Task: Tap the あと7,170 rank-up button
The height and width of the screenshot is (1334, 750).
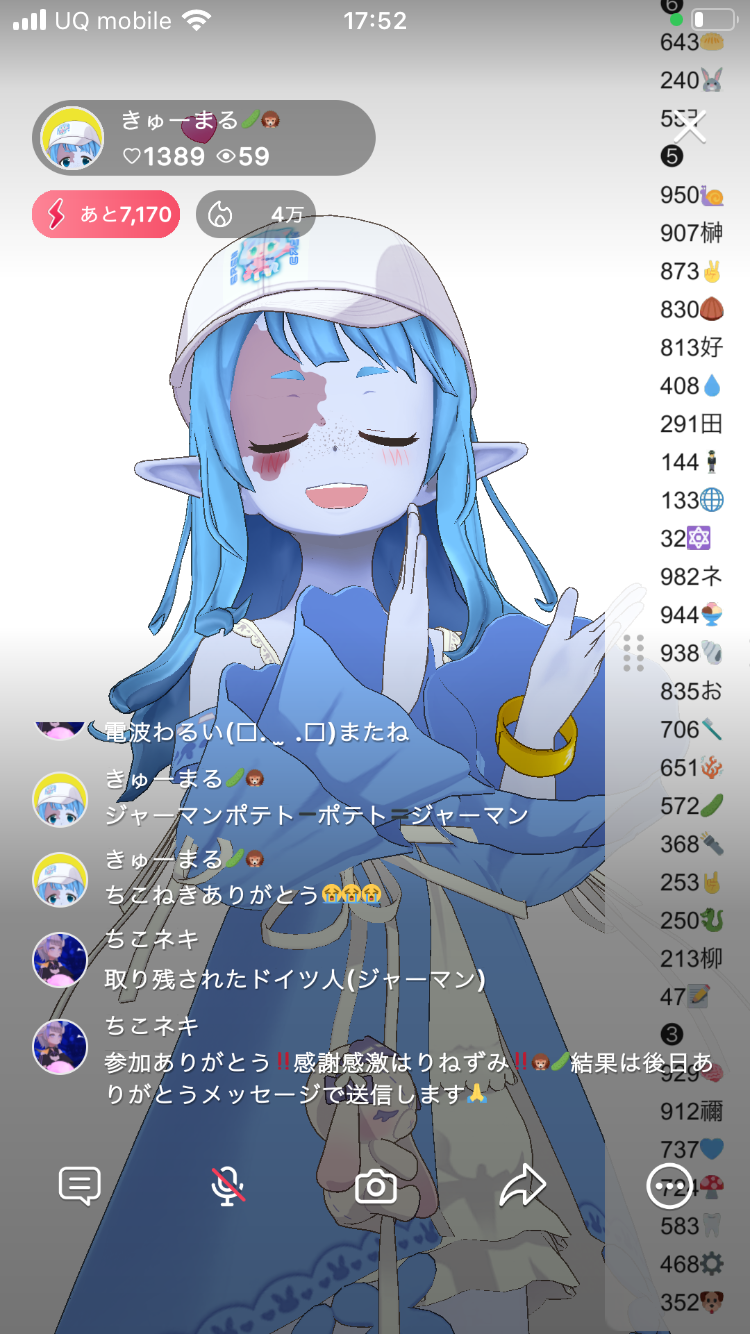Action: coord(106,214)
